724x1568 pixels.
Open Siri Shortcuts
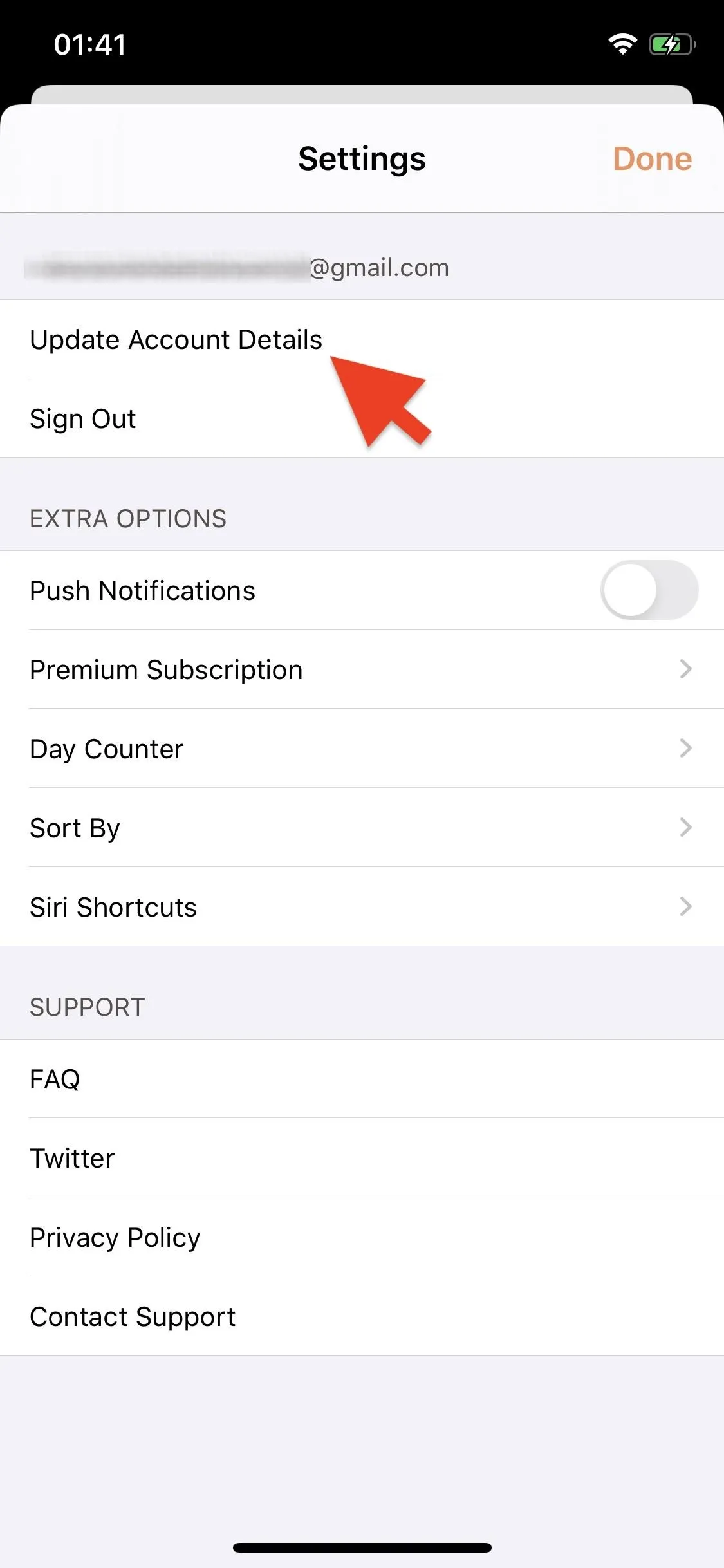click(x=362, y=907)
